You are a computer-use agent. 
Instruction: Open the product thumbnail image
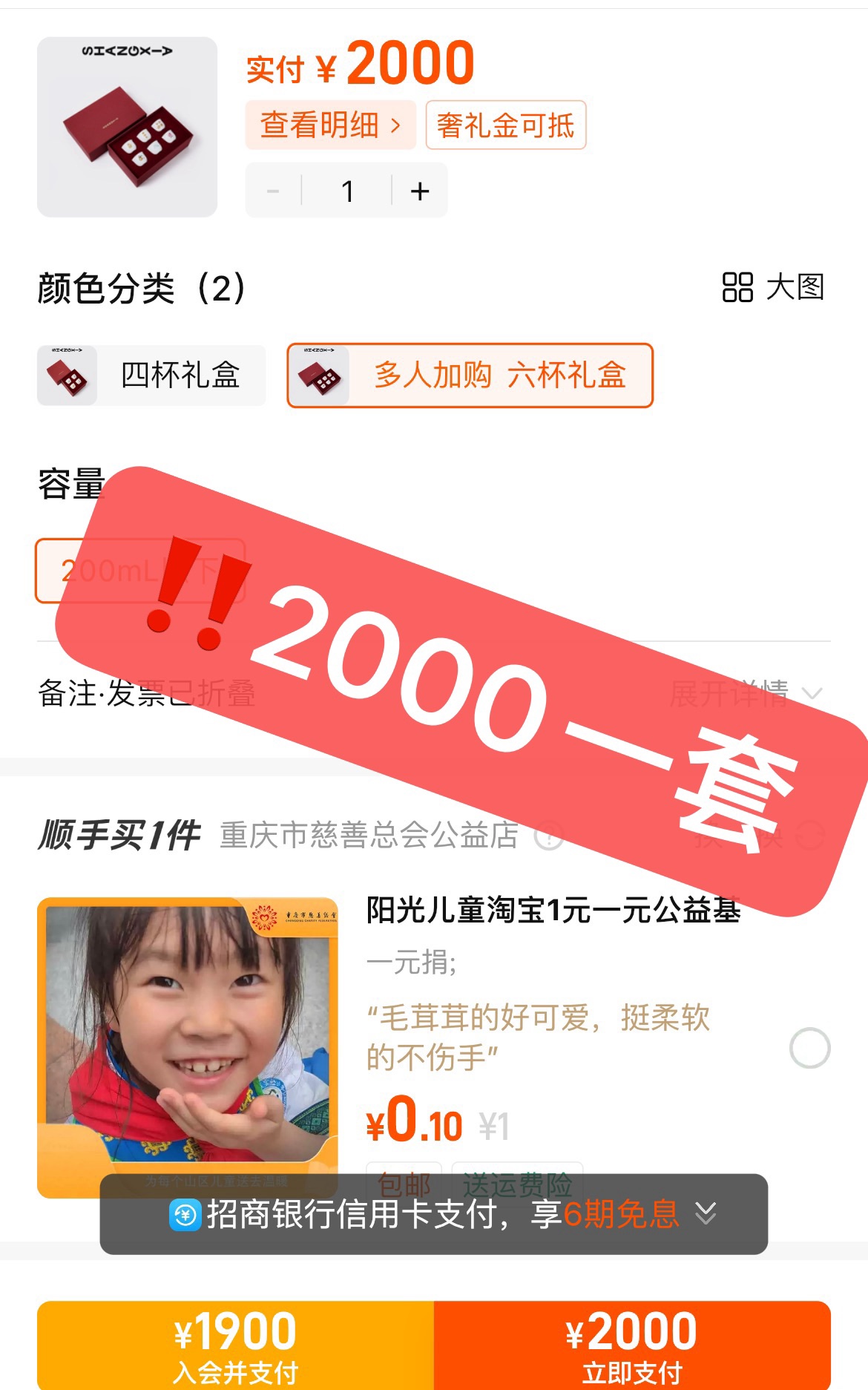pyautogui.click(x=127, y=127)
